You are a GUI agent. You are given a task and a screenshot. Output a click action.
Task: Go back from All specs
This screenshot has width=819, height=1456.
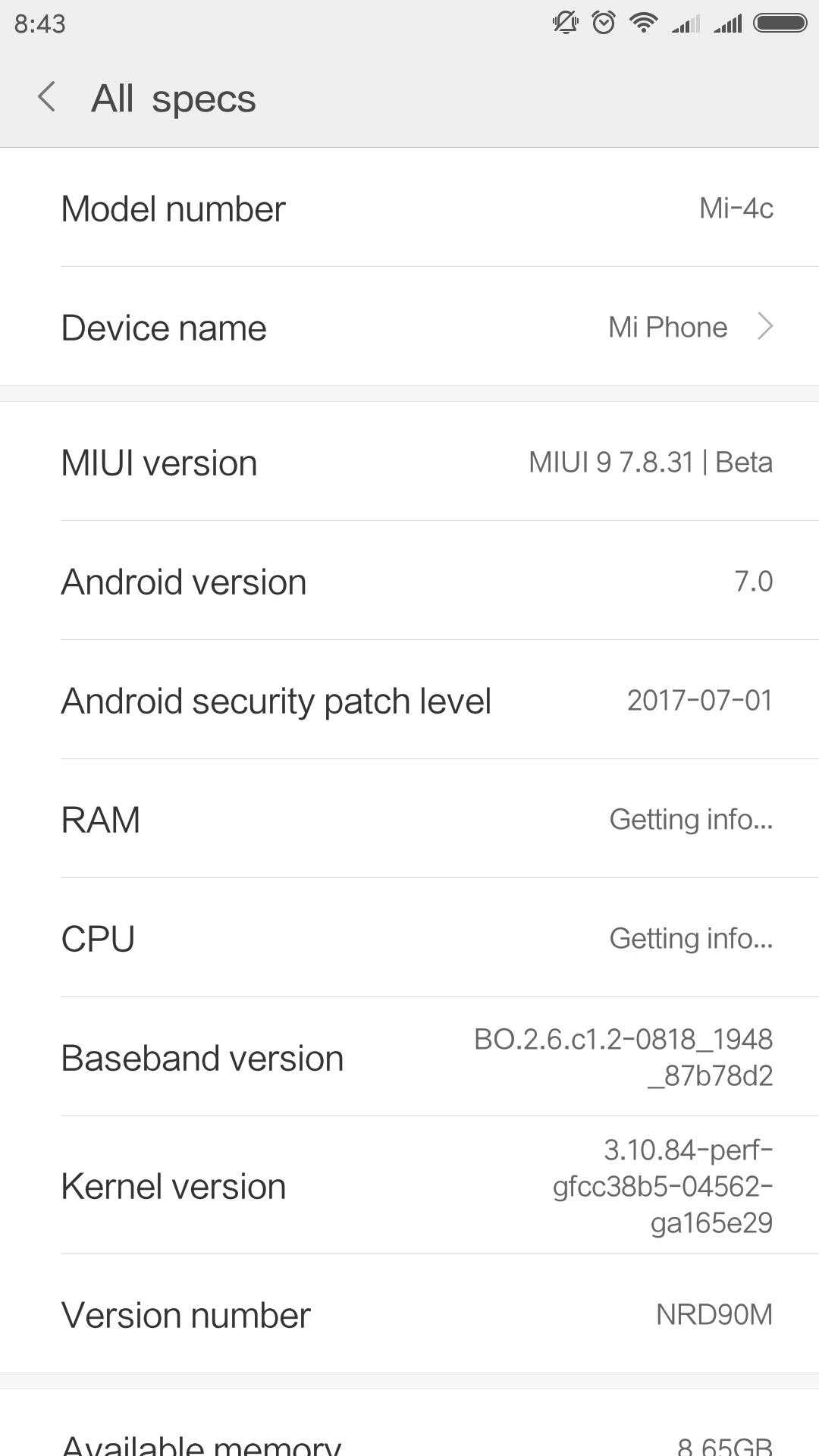tap(47, 97)
